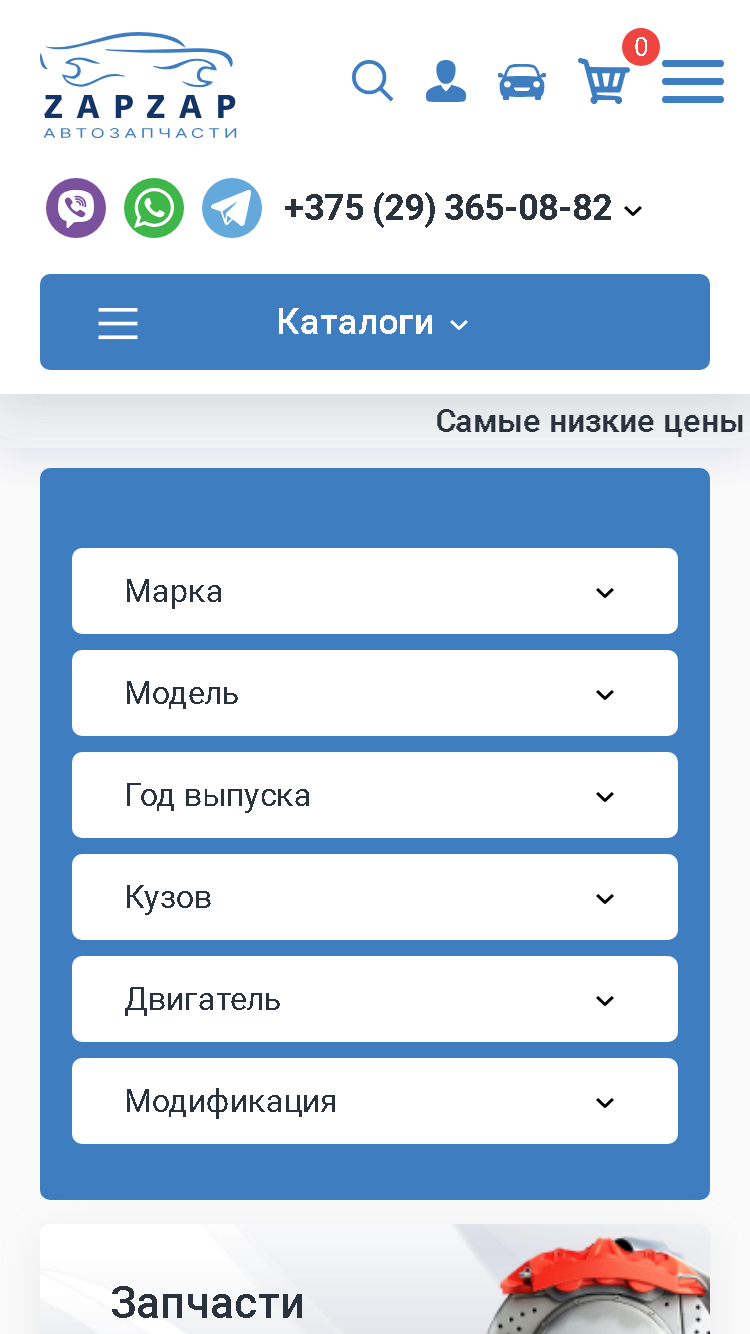Go to homepage via ZAPZAP logo
This screenshot has height=1334, width=750.
(x=139, y=86)
